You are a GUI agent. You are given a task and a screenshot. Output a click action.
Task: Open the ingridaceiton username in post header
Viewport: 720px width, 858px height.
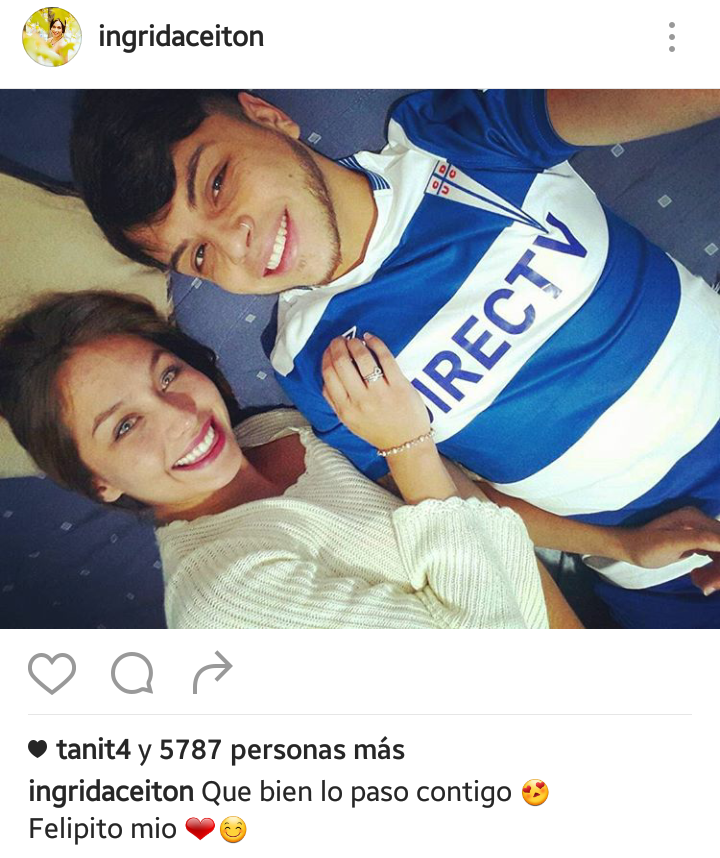tap(181, 37)
